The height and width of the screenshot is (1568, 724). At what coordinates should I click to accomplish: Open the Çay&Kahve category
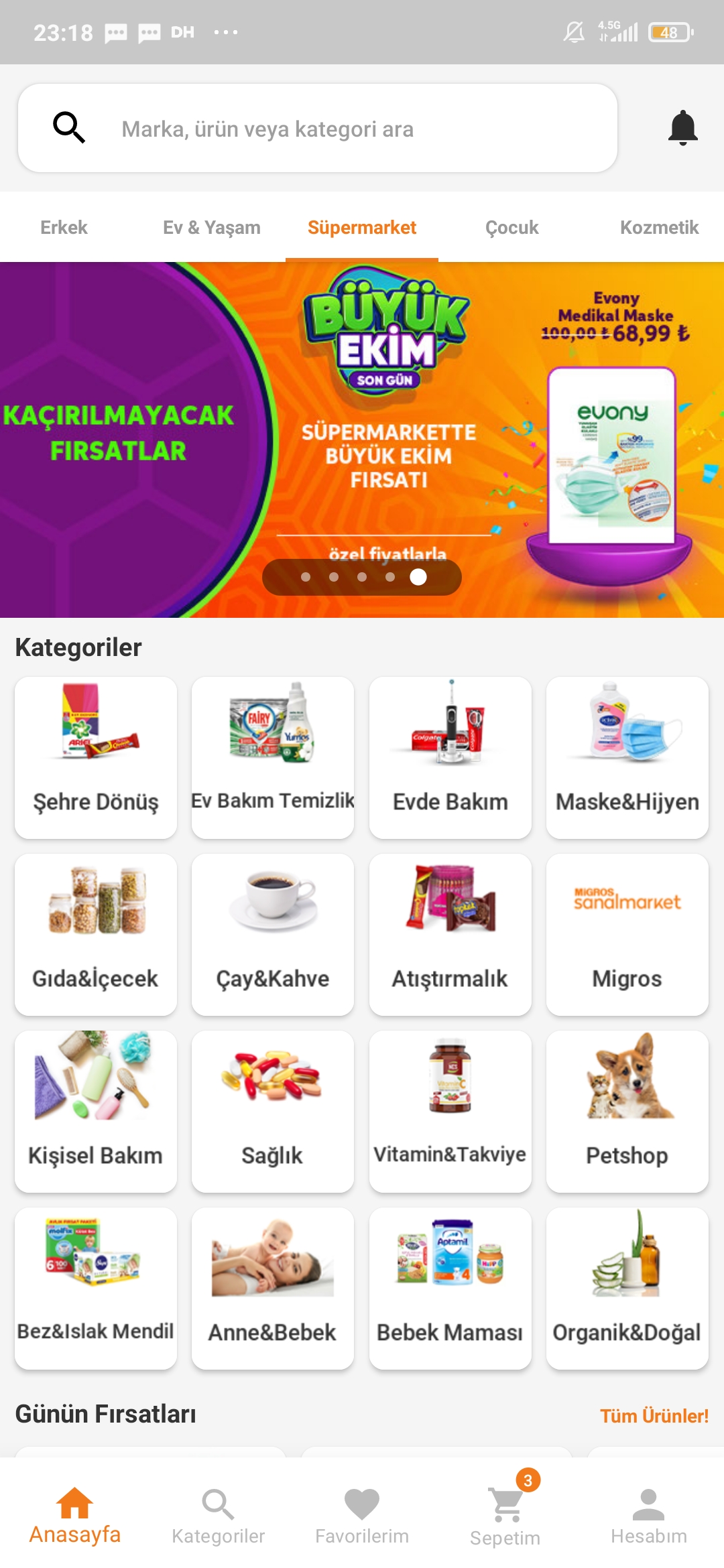coord(273,934)
